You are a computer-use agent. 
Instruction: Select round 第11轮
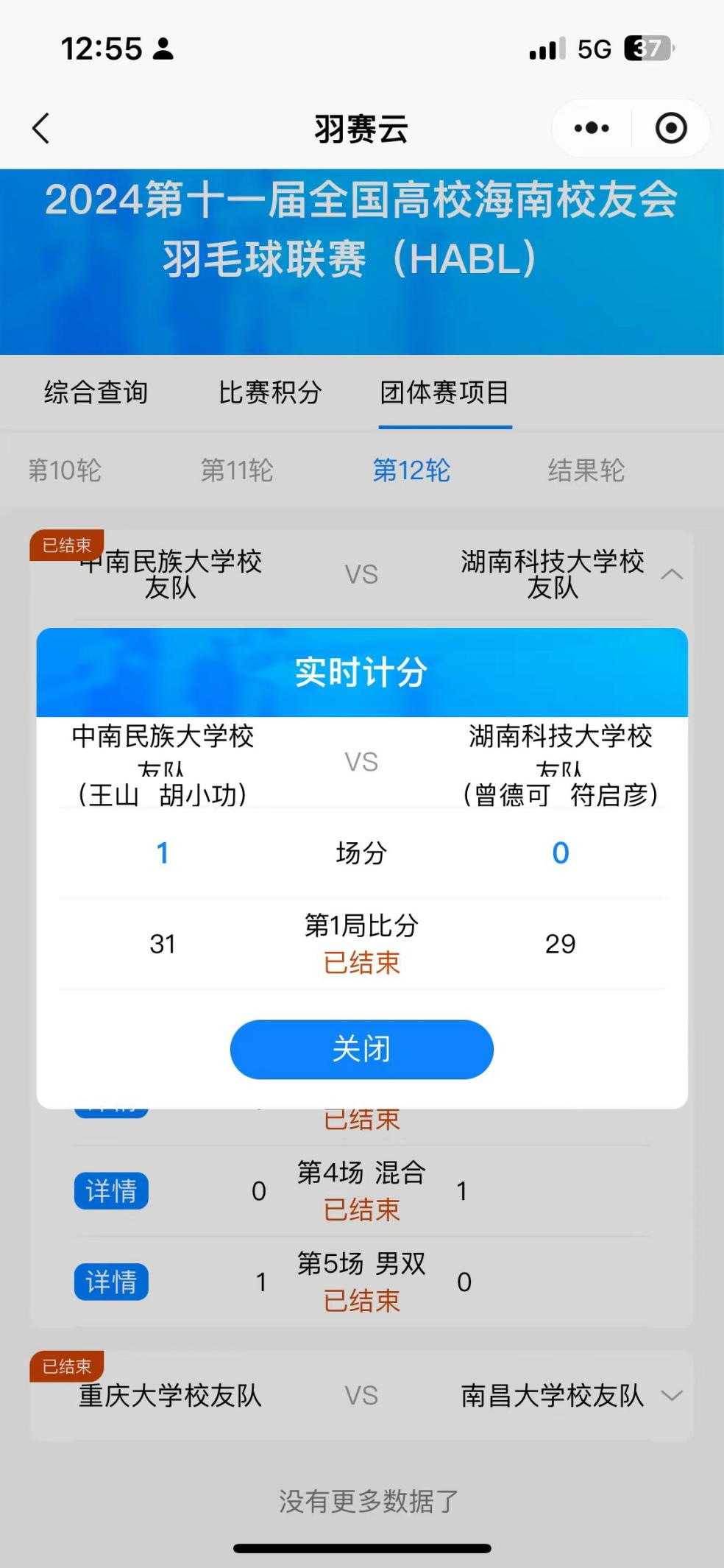click(x=237, y=470)
